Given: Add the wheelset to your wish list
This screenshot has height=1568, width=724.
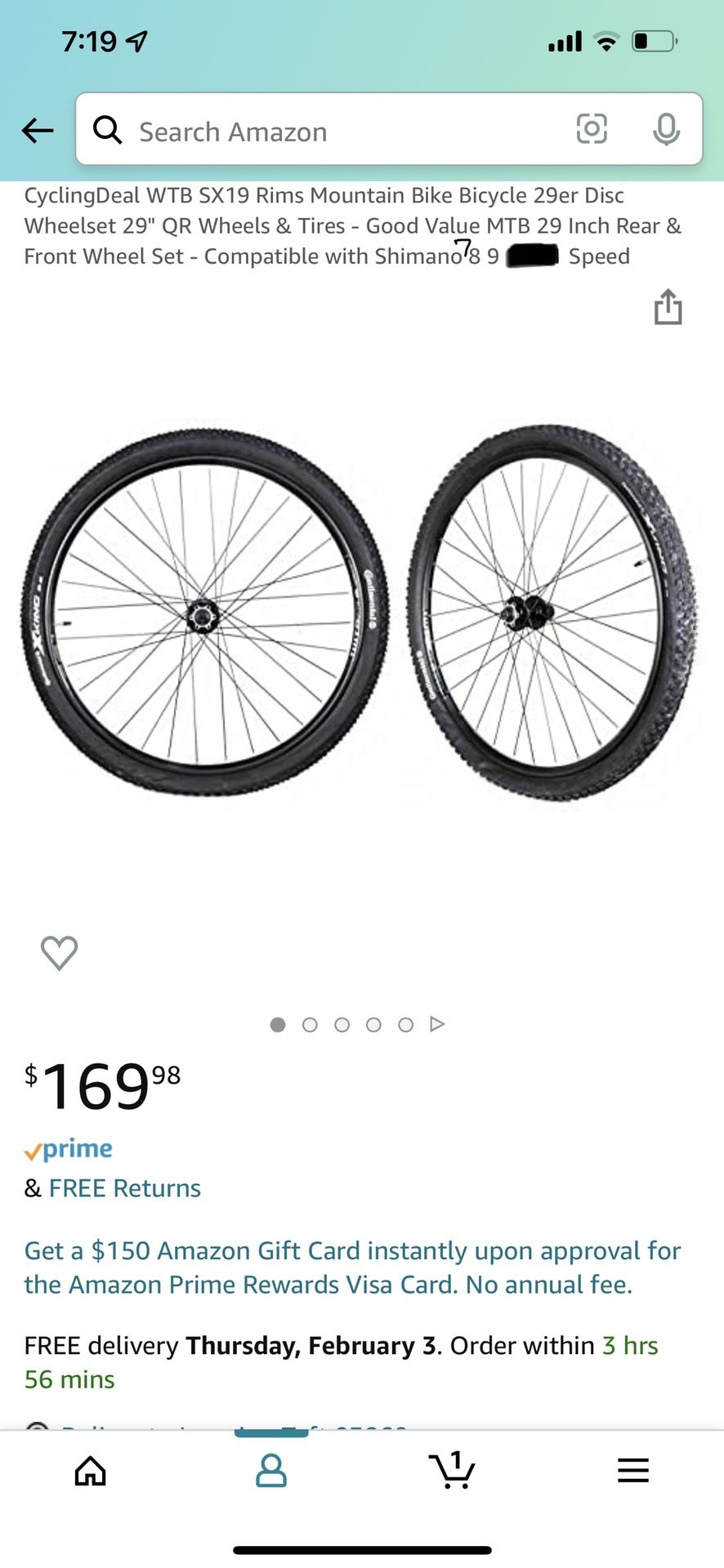Looking at the screenshot, I should tap(59, 952).
